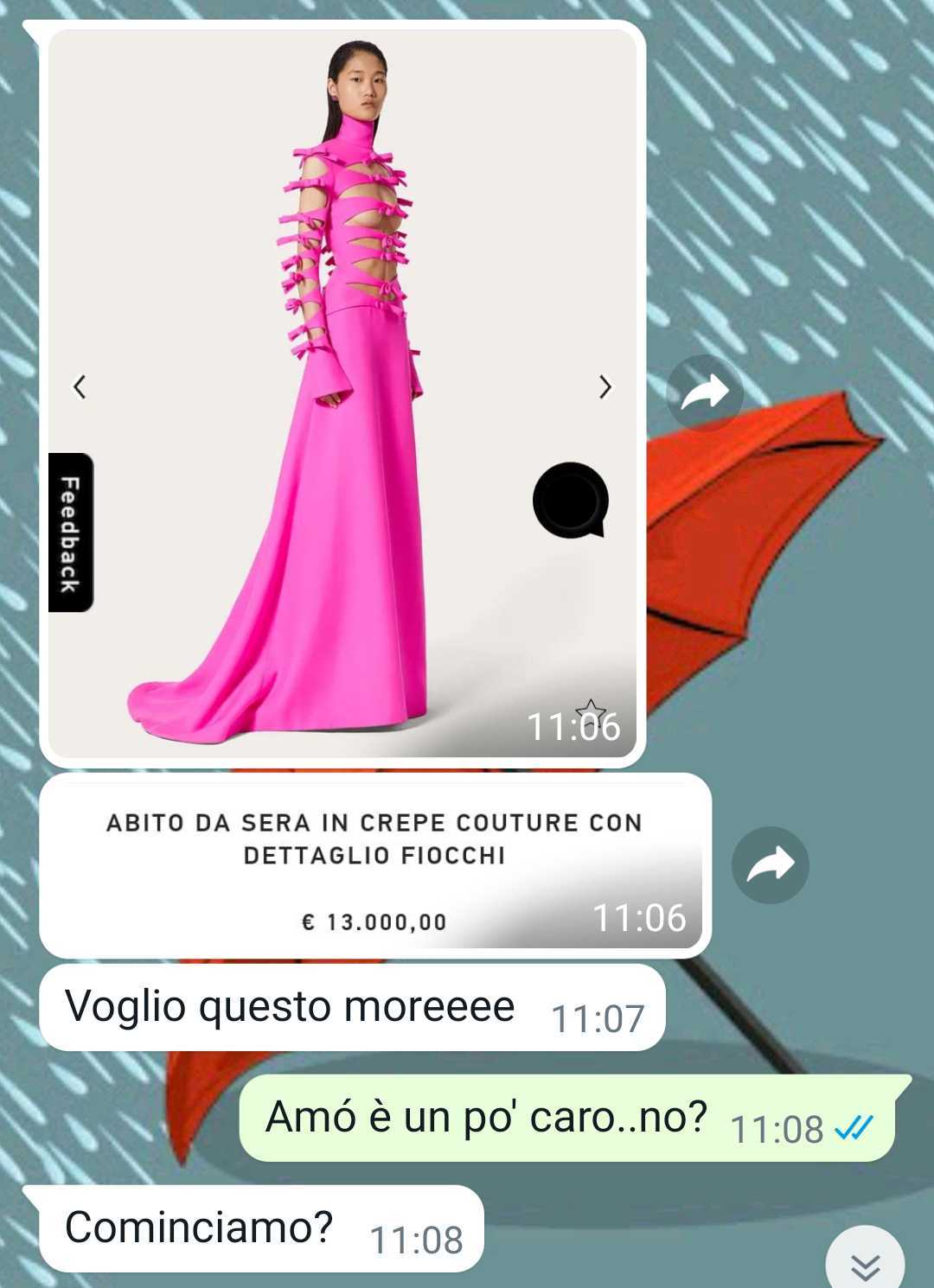Forward the dress price screenshot

click(x=770, y=865)
